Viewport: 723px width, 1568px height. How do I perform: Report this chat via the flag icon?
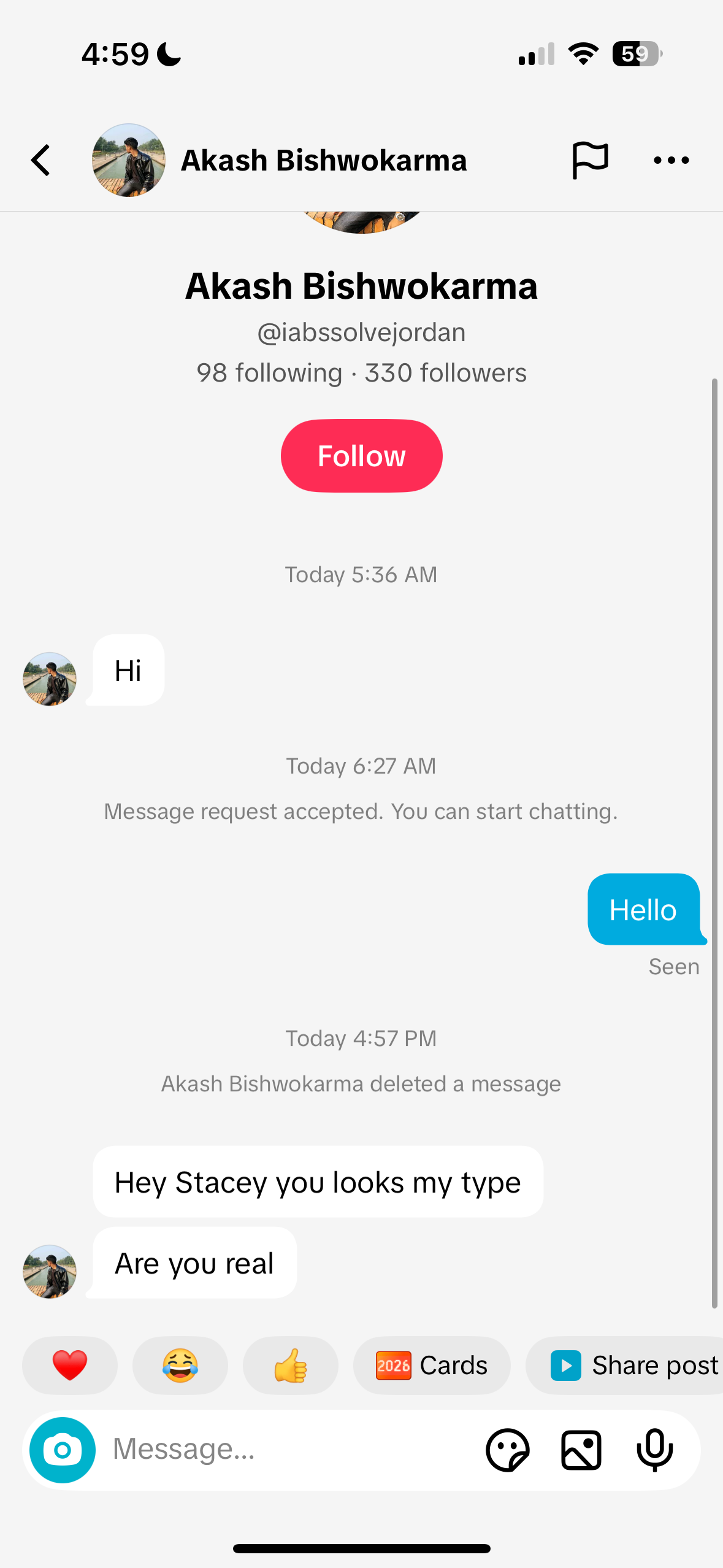(590, 161)
